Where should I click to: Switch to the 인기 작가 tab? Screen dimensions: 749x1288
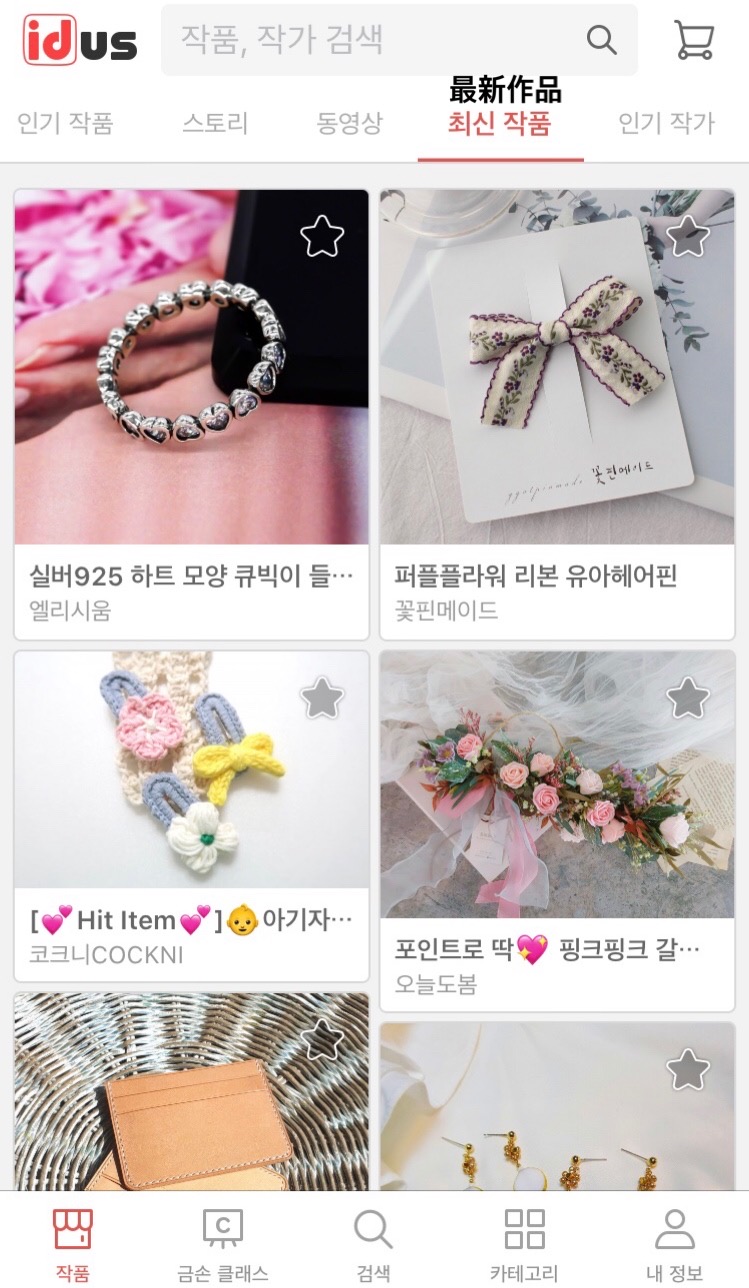666,124
